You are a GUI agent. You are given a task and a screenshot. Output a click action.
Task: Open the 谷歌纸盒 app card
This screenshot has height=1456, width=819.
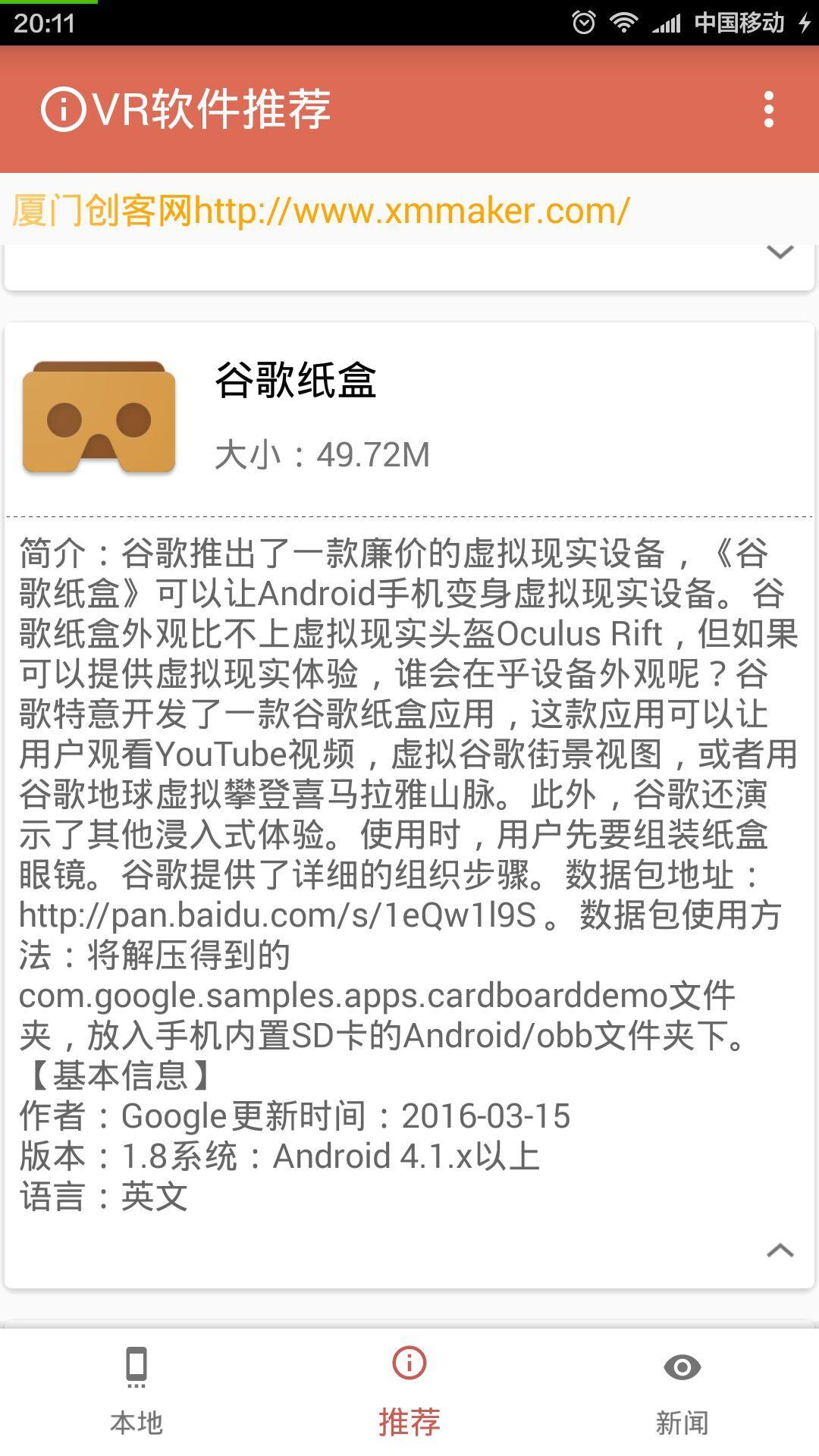coord(296,418)
